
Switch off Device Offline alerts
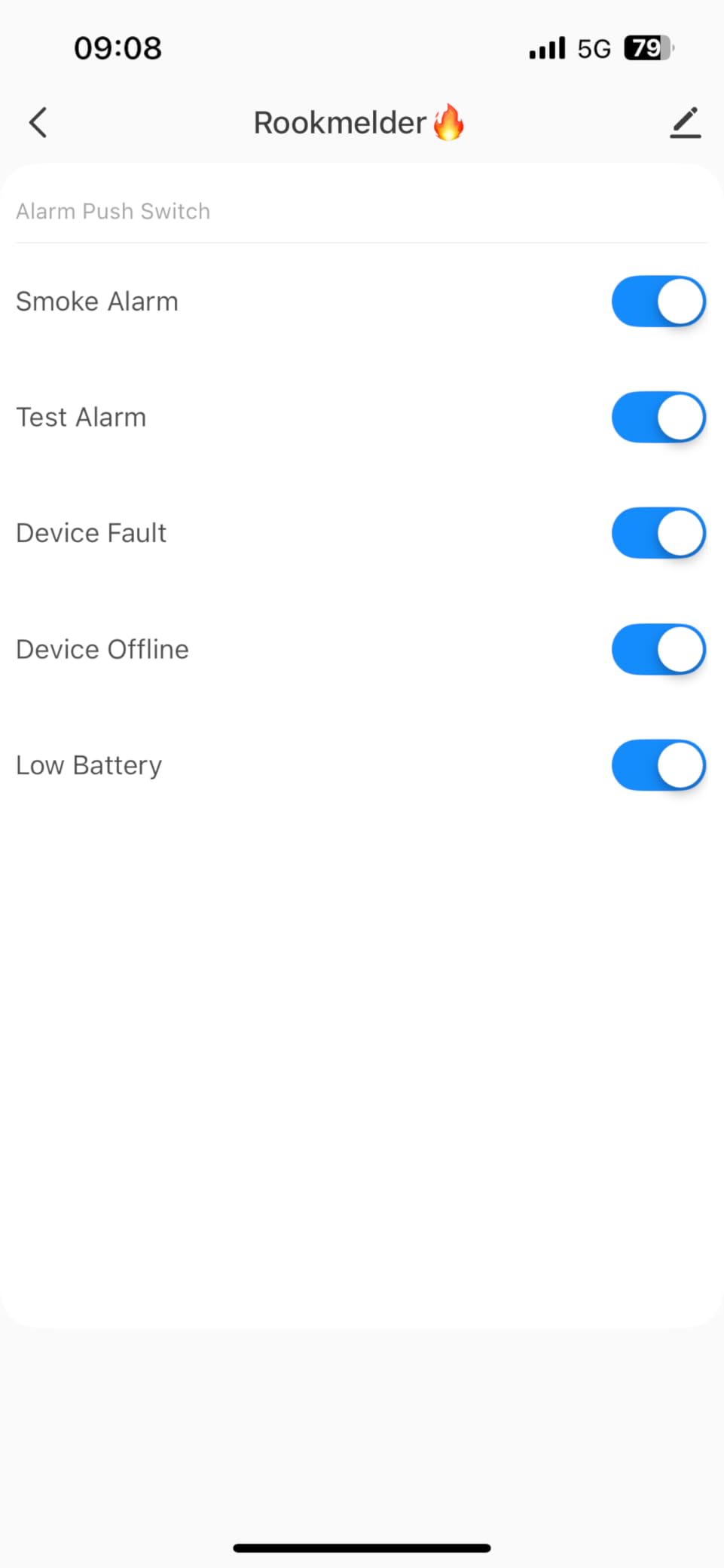click(x=658, y=649)
